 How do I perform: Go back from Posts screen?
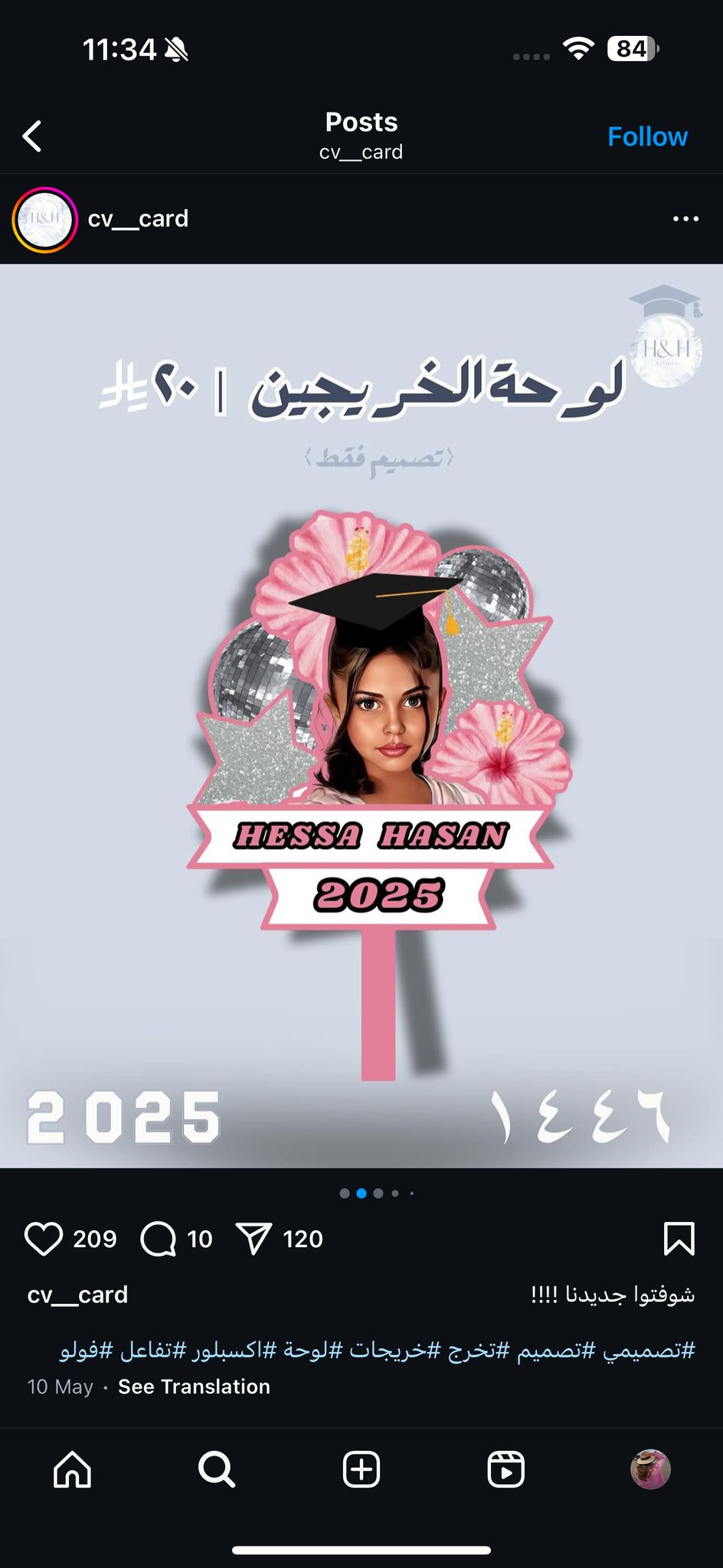point(32,136)
